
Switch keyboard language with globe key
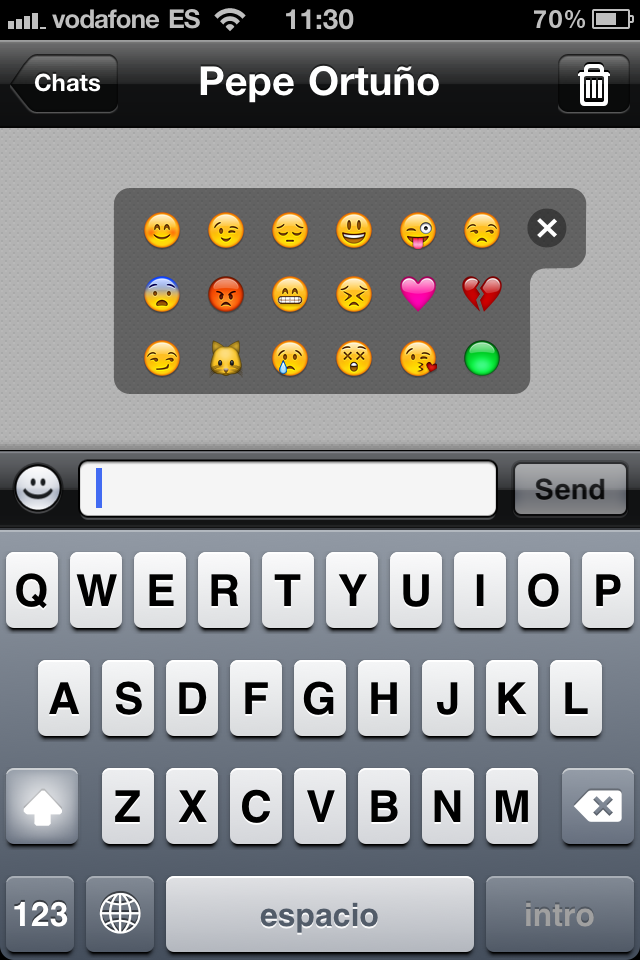(x=121, y=914)
